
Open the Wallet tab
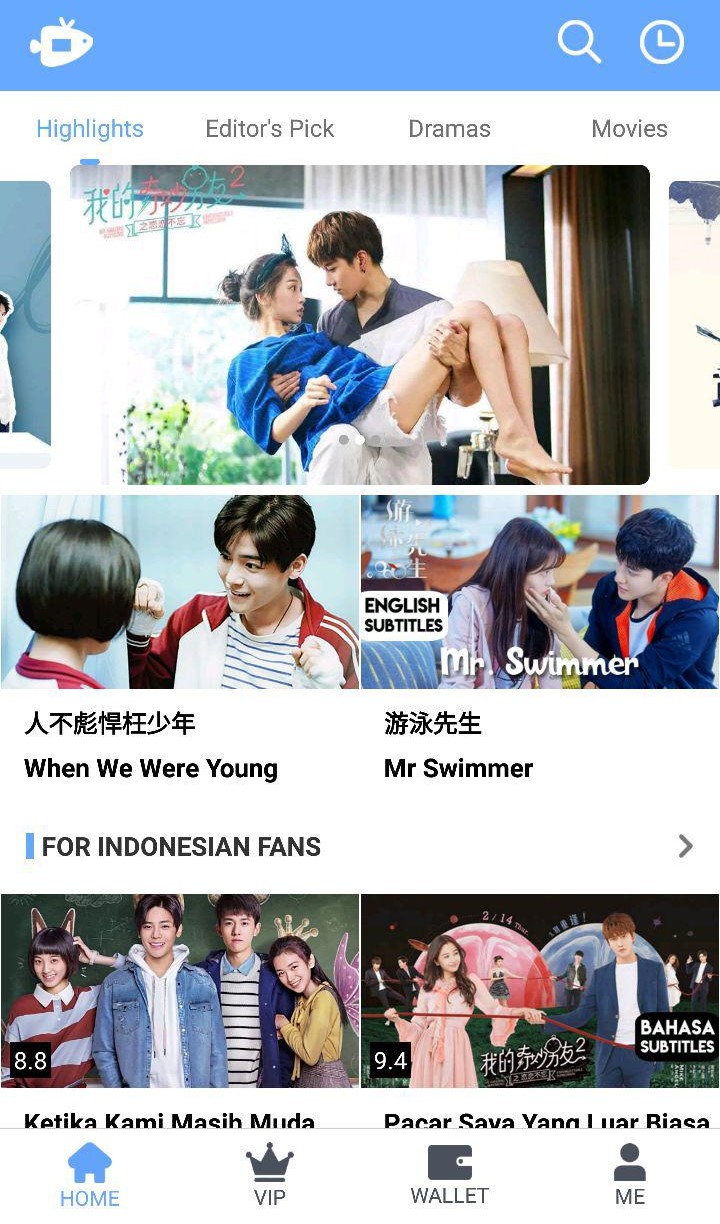tap(449, 1176)
